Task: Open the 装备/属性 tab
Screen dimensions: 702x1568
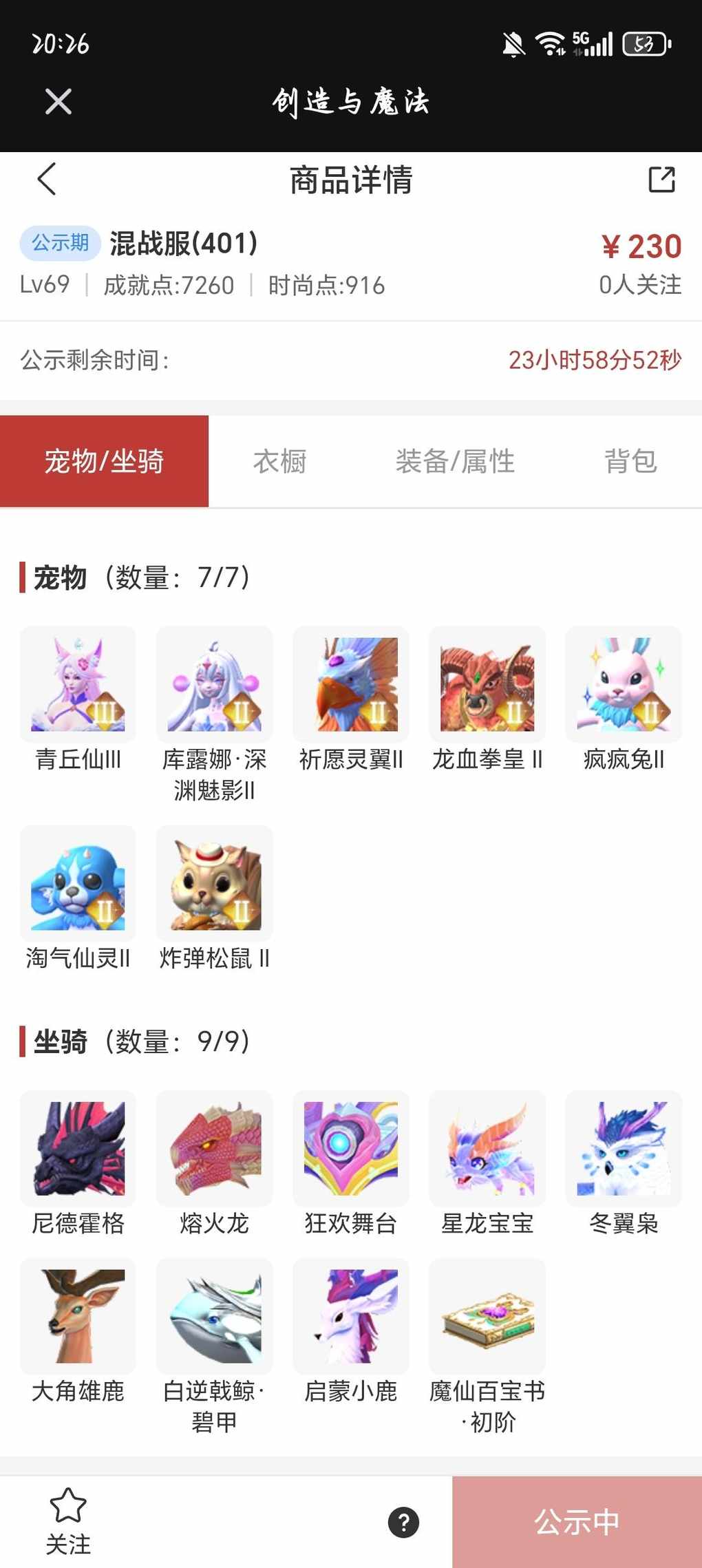Action: tap(455, 461)
